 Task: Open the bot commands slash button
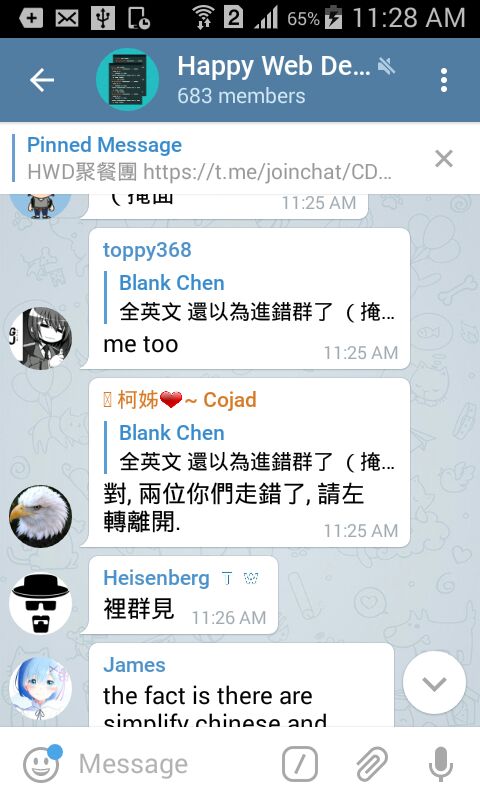click(299, 764)
